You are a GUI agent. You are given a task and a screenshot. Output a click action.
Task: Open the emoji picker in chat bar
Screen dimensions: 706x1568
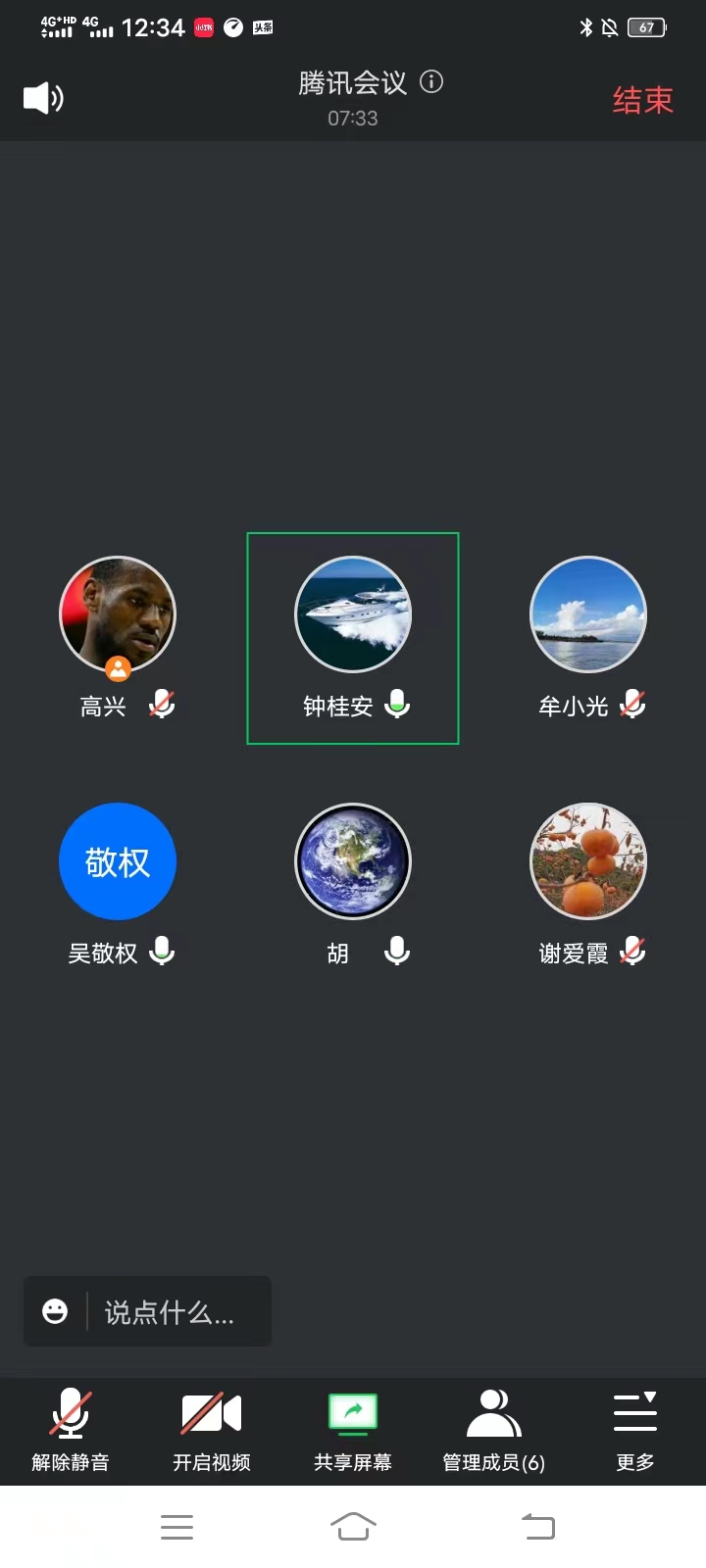point(55,1311)
